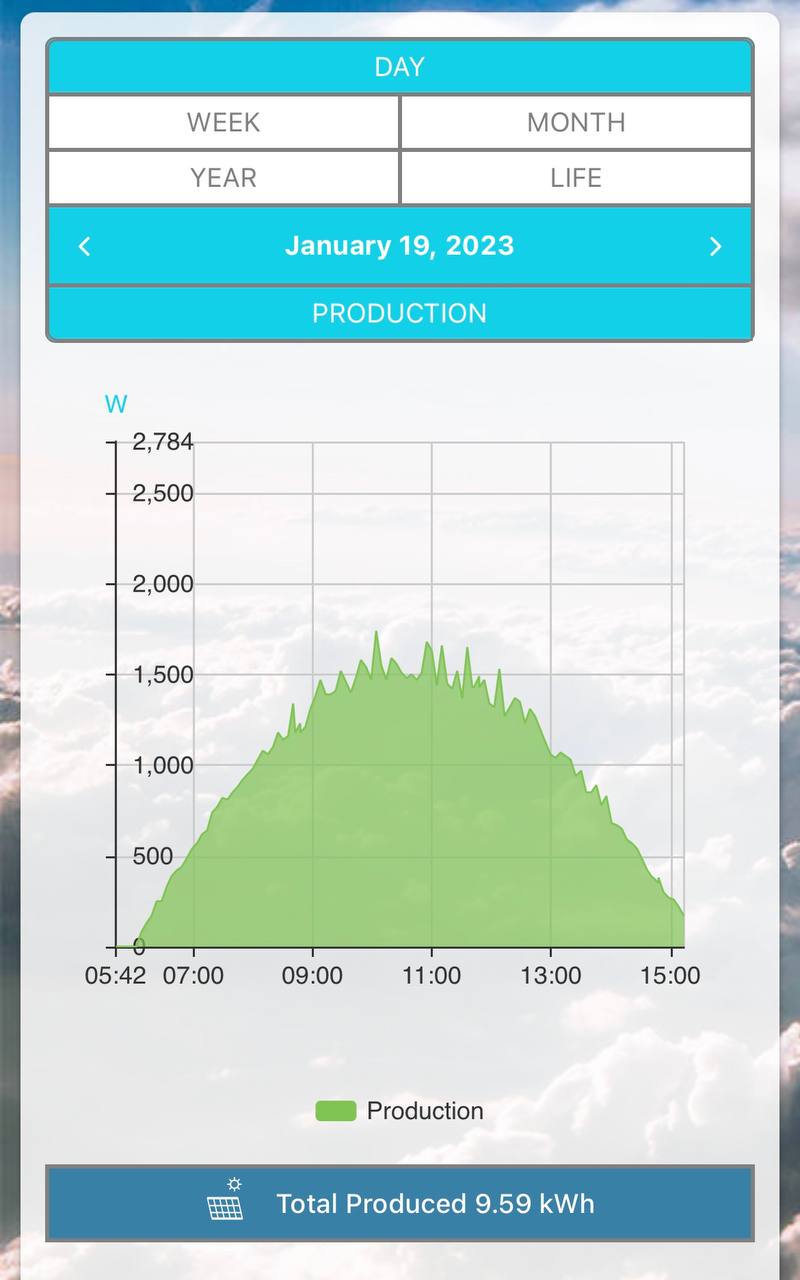This screenshot has height=1280, width=800.
Task: Show the YEAR production view
Action: coord(223,178)
